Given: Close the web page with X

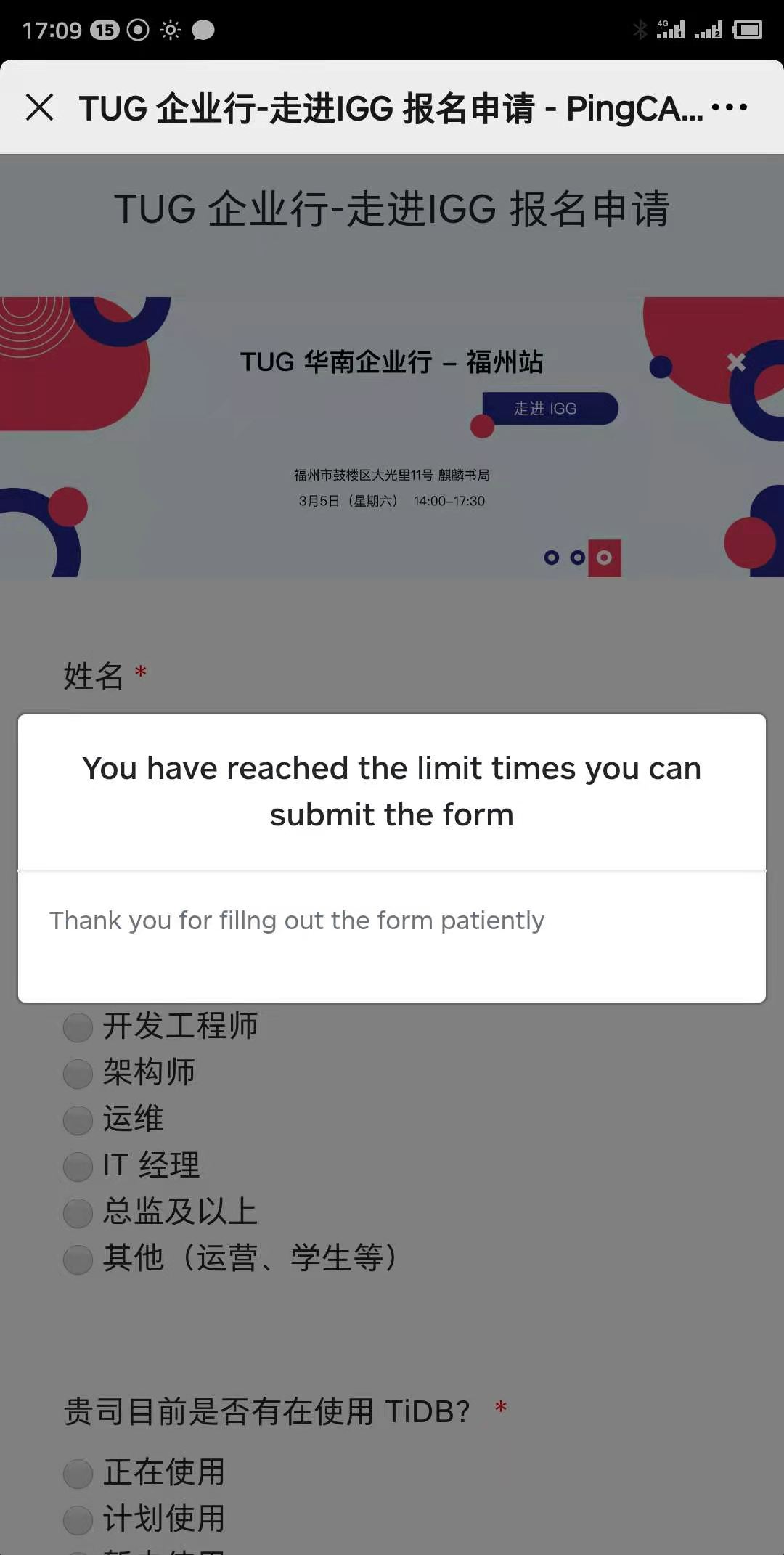Looking at the screenshot, I should (x=39, y=107).
